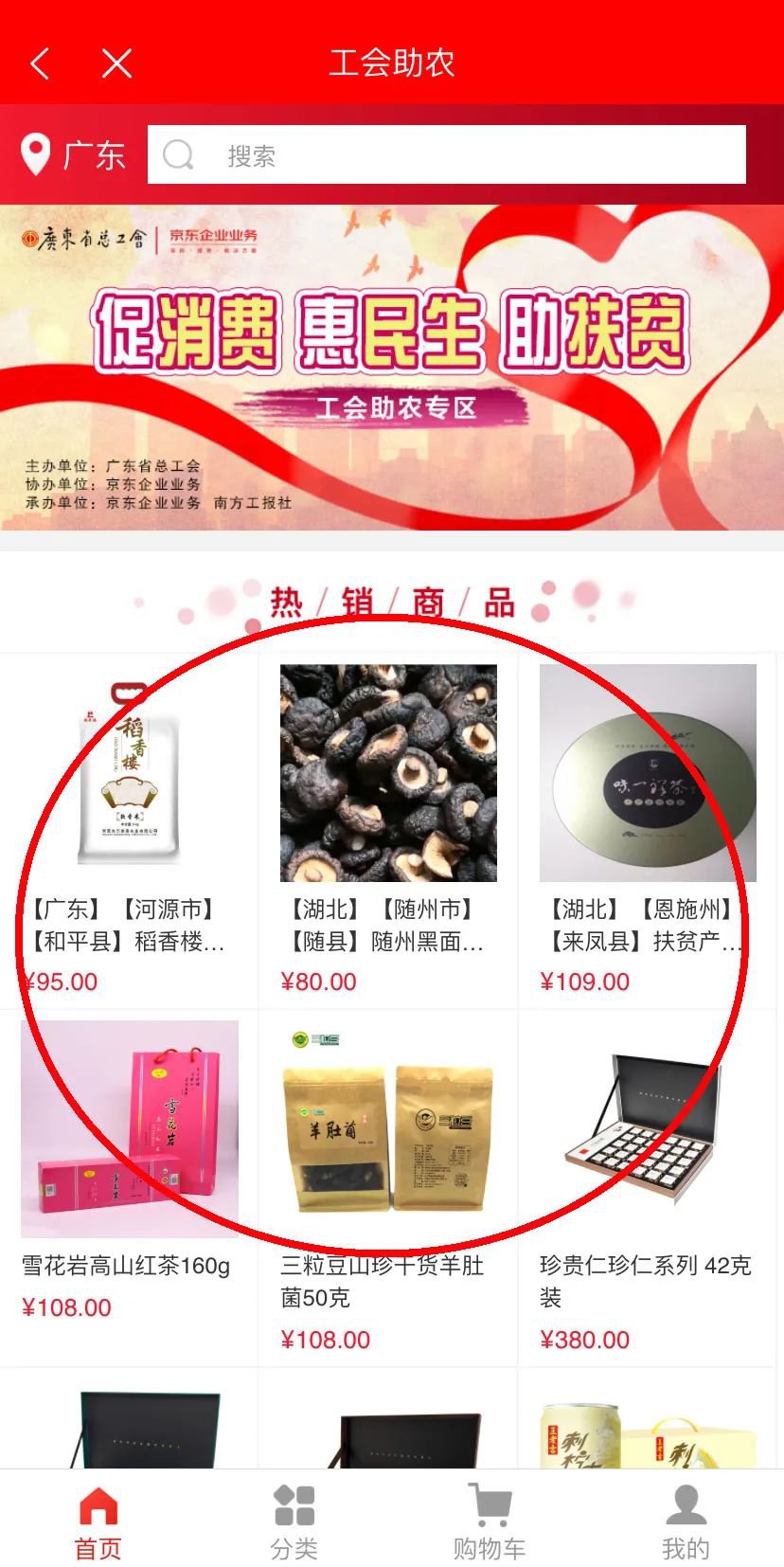Select 雪花岩高山红茶160g product
Viewport: 784px width, 1567px height.
(x=130, y=1165)
